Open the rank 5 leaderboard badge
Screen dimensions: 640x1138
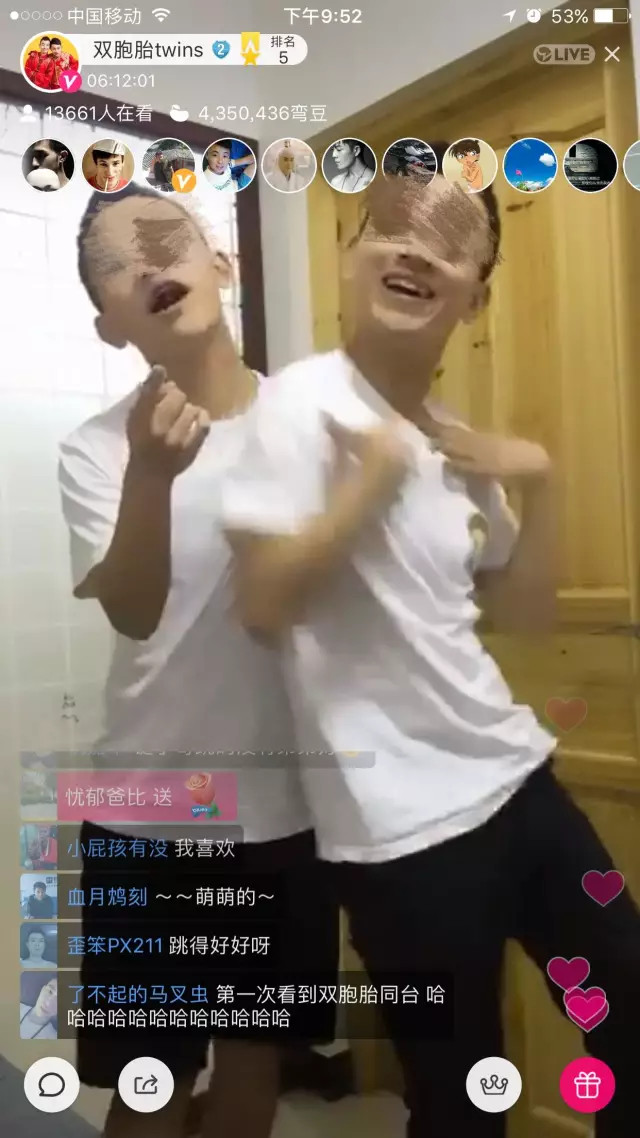(283, 50)
